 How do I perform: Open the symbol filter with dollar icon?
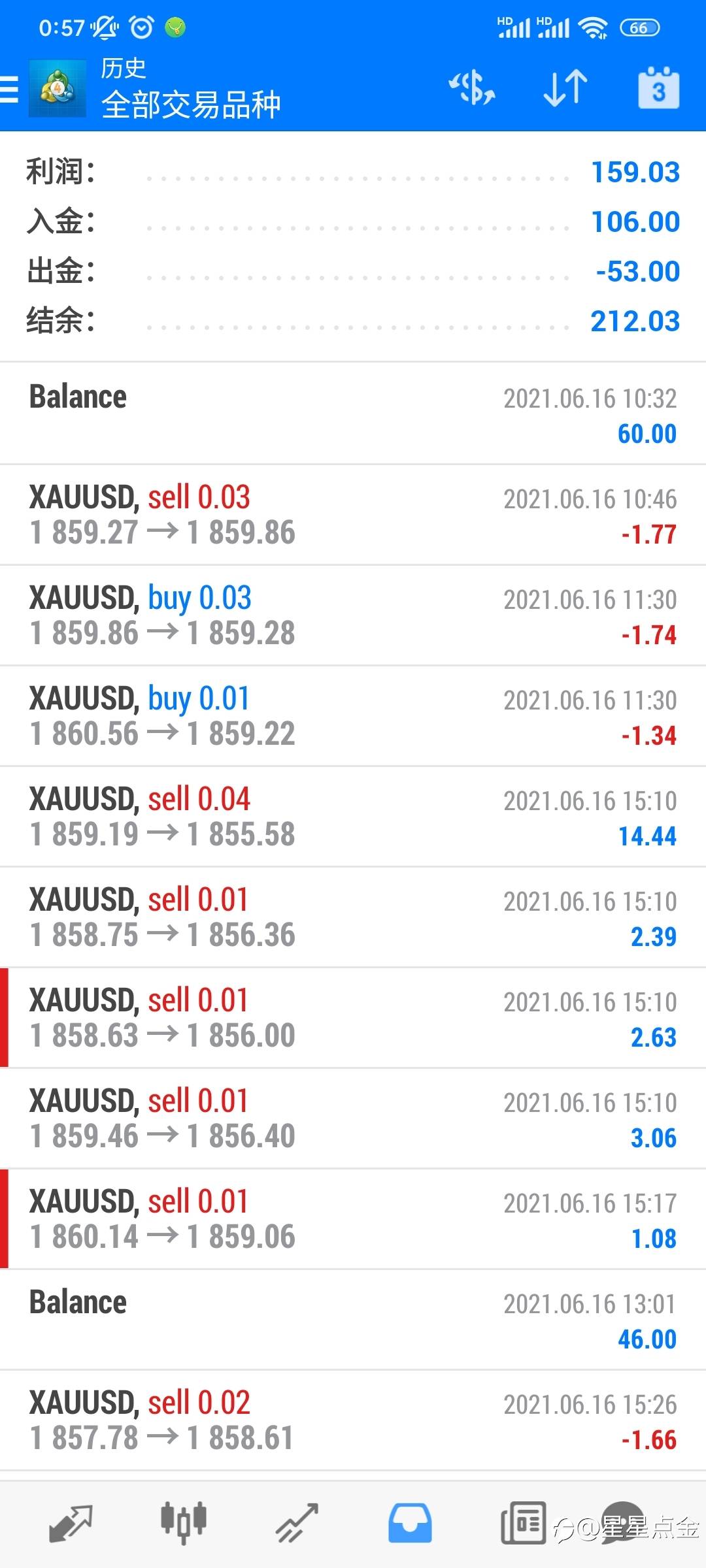coord(472,88)
